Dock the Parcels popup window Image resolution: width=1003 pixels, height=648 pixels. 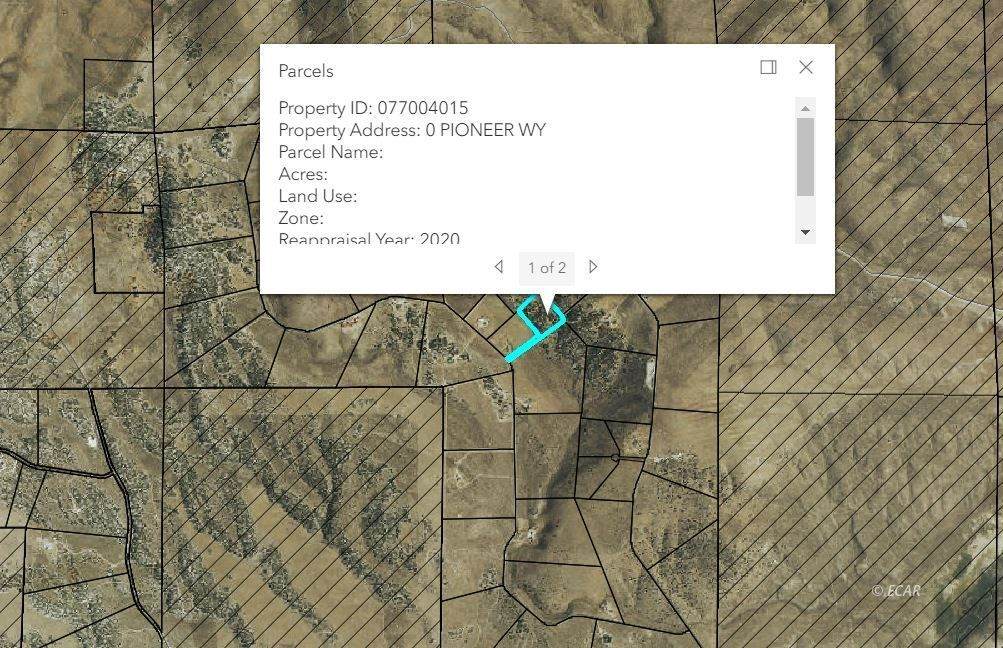point(768,68)
